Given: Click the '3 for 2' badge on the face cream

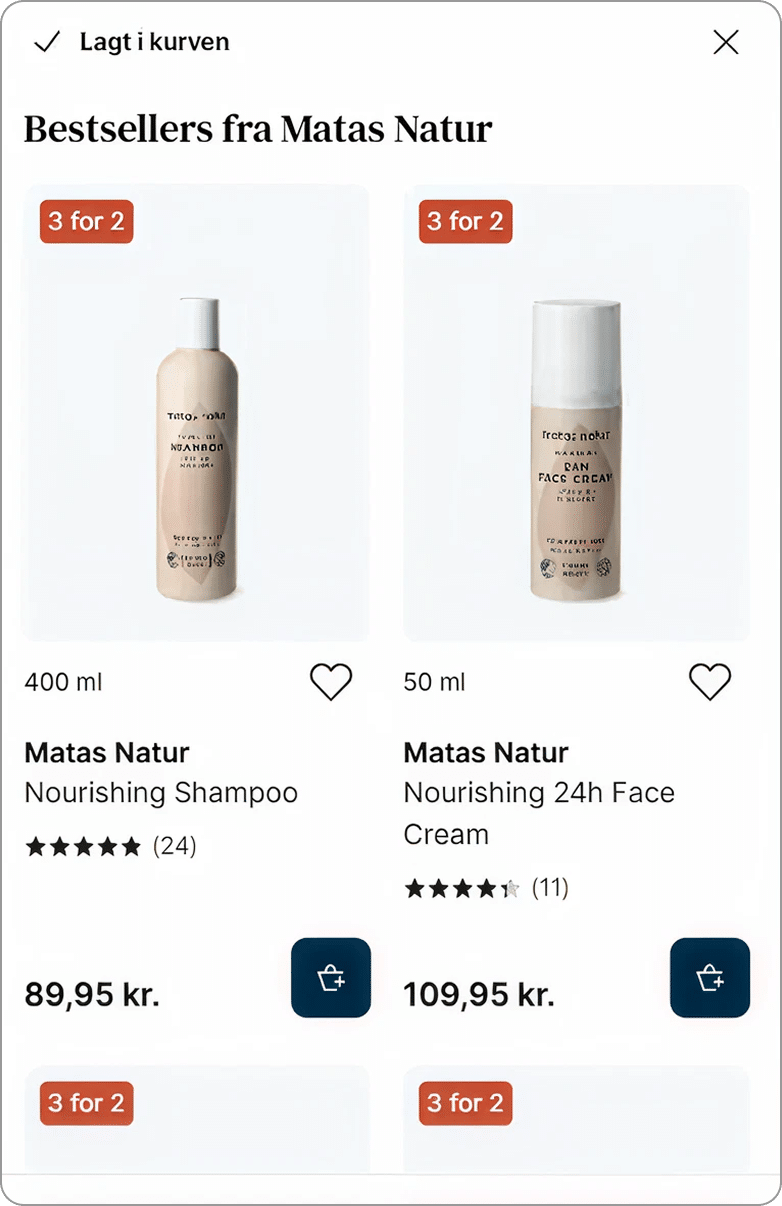Looking at the screenshot, I should tap(465, 222).
